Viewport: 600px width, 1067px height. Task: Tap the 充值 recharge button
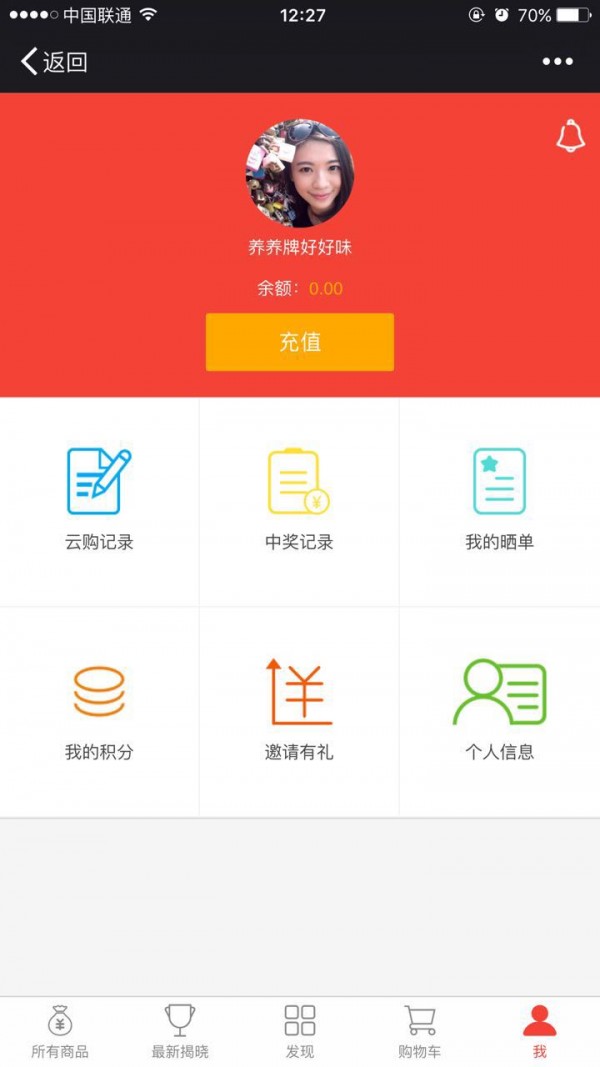[300, 342]
